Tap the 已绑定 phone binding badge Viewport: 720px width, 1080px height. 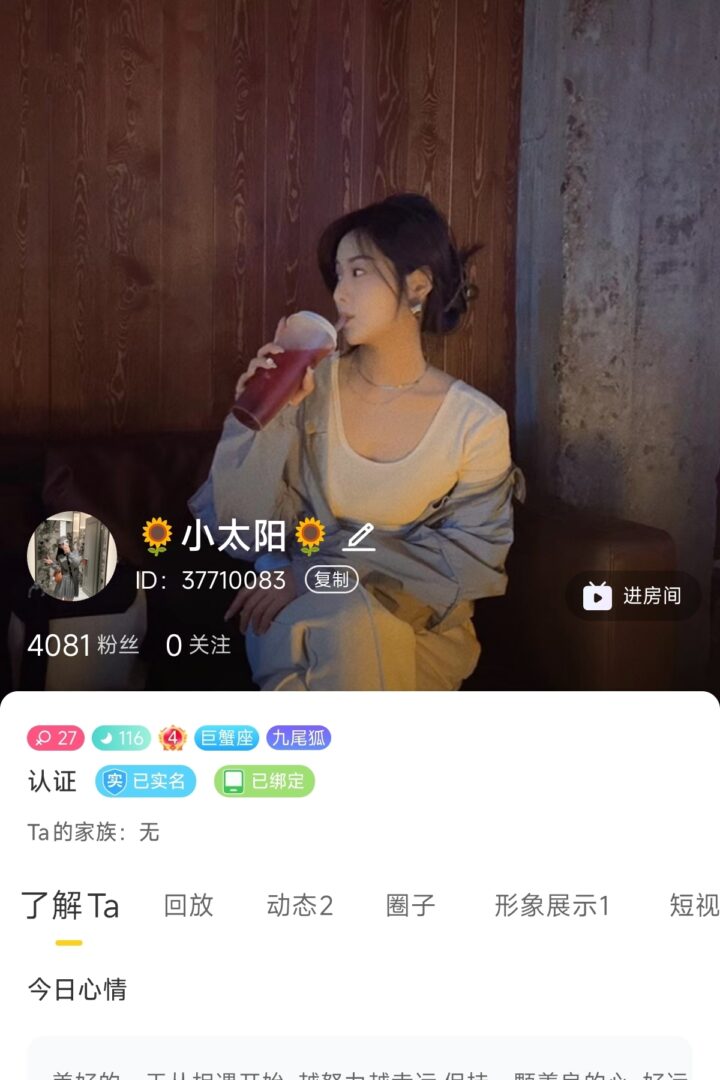point(264,781)
